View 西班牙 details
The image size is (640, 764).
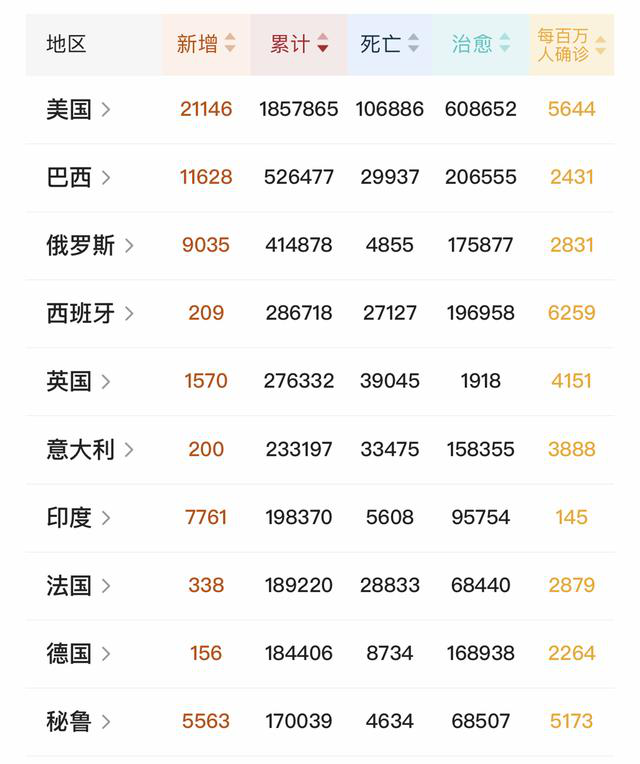89,313
